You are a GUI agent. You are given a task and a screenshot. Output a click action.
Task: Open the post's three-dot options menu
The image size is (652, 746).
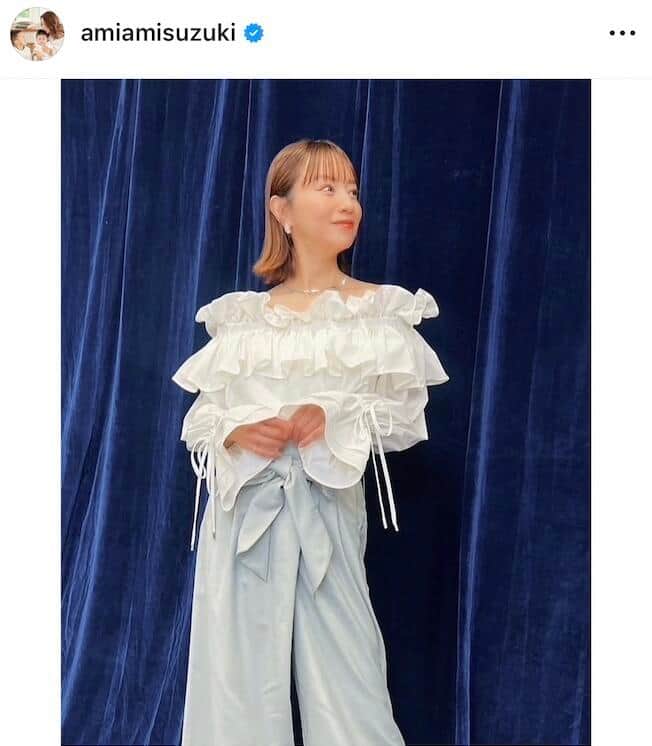click(x=621, y=33)
